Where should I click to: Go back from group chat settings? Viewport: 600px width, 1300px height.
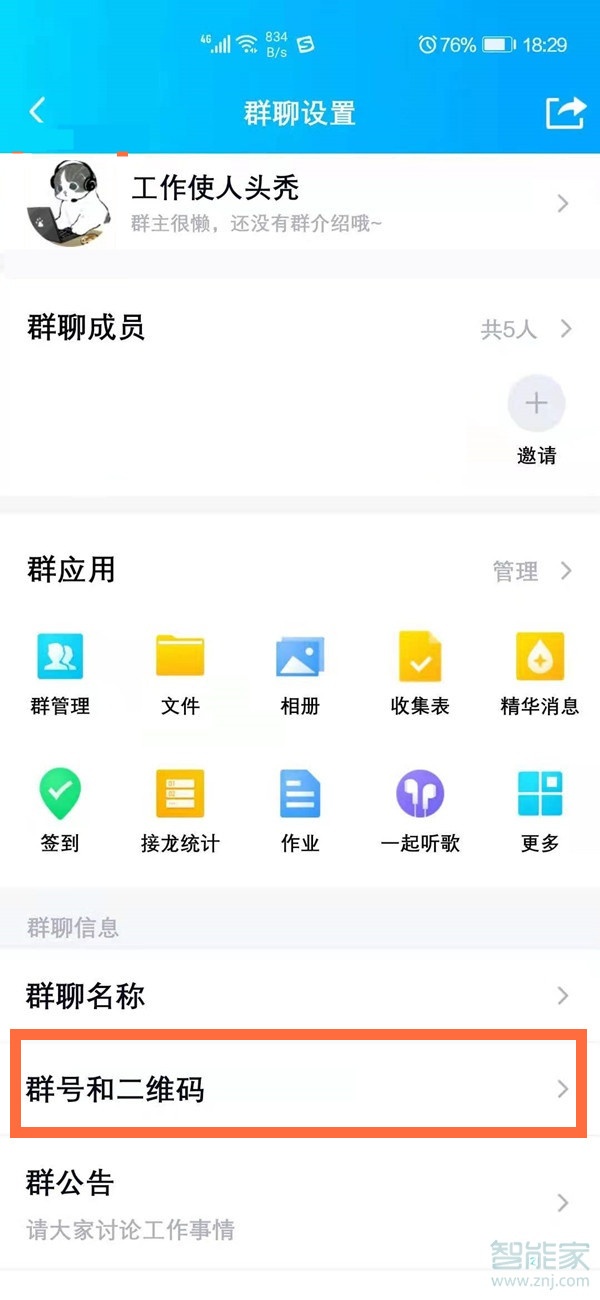point(37,111)
